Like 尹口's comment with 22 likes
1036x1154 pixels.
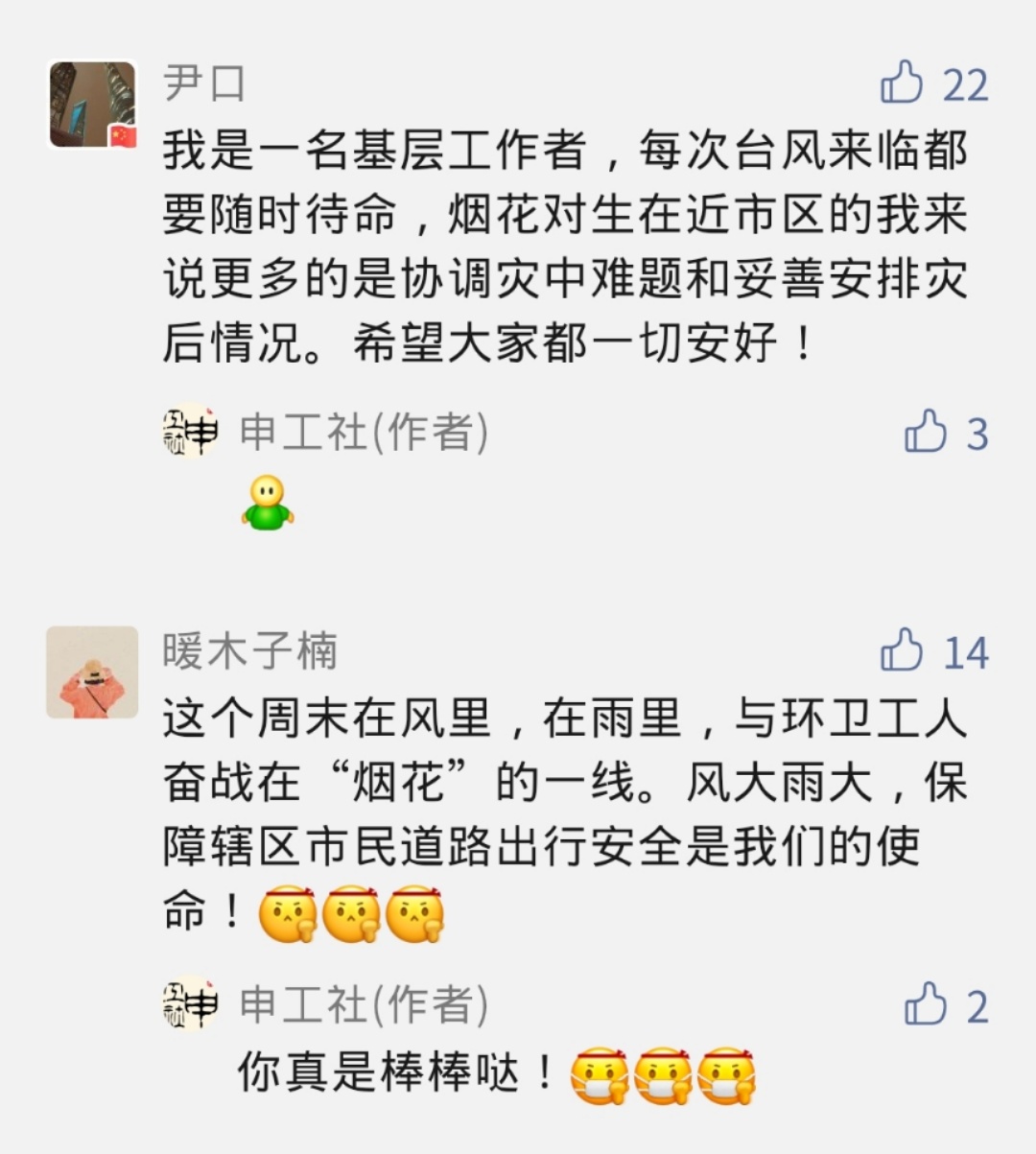click(903, 82)
